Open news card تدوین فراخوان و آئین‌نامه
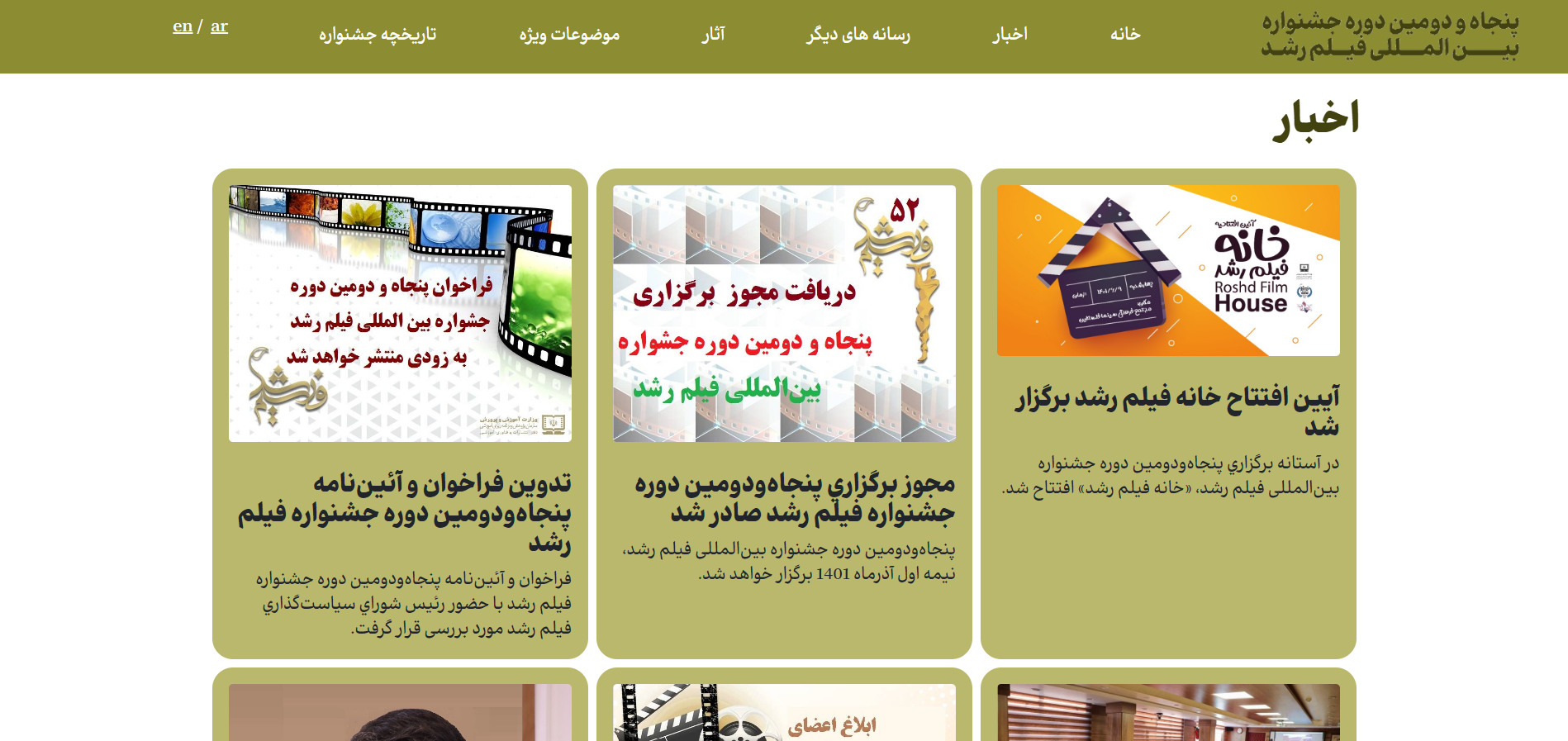Image resolution: width=1568 pixels, height=741 pixels. (x=404, y=511)
